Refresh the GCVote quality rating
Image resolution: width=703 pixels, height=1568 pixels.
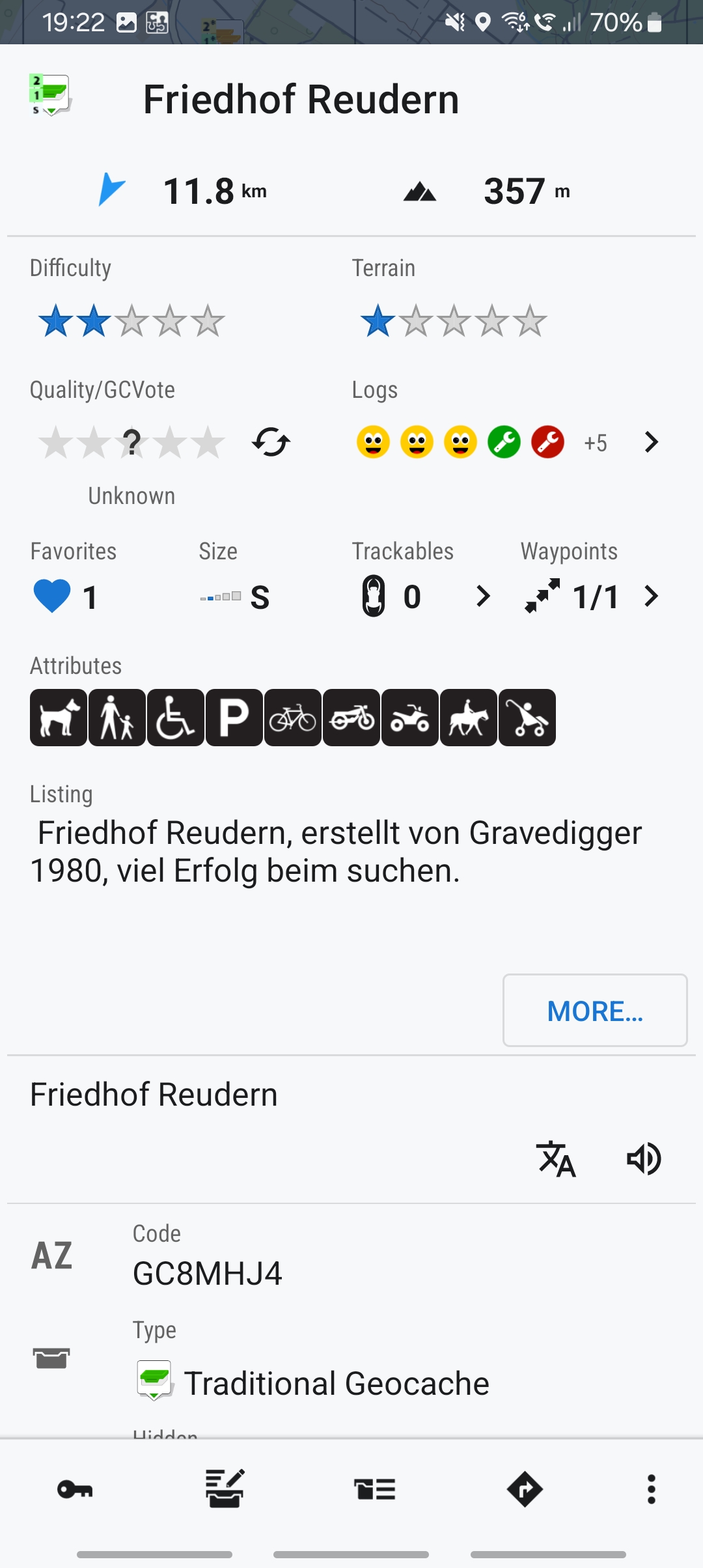pyautogui.click(x=271, y=442)
